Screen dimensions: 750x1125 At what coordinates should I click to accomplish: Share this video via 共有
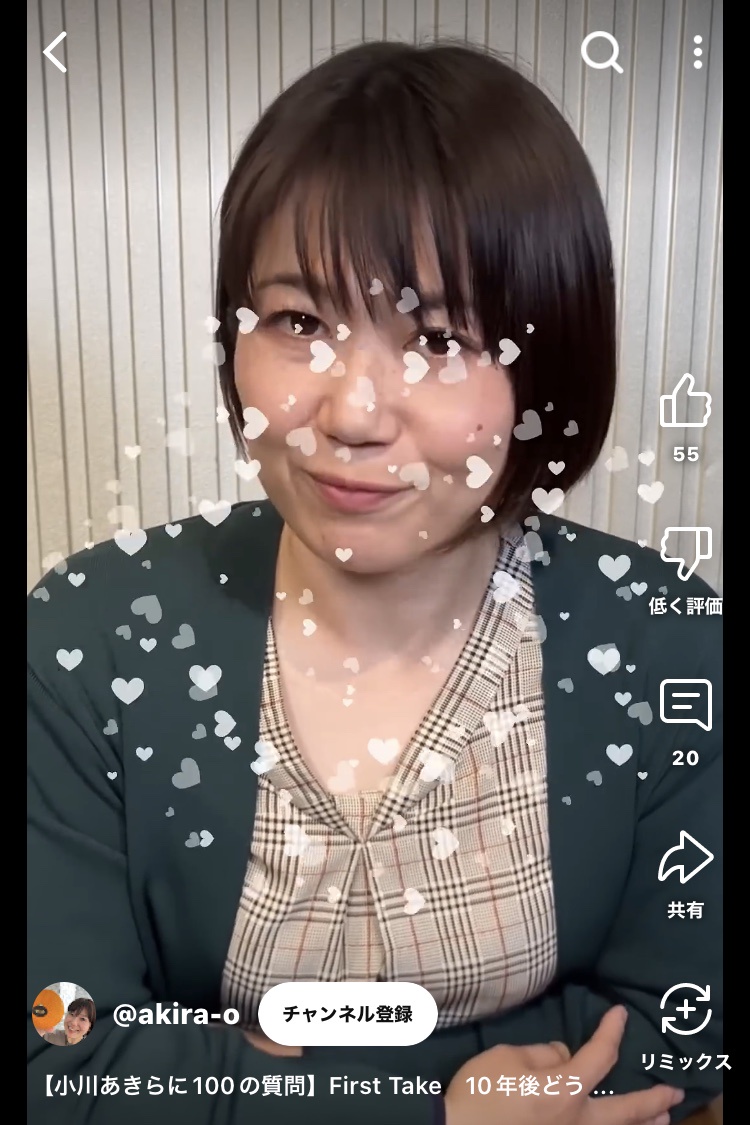click(x=685, y=858)
